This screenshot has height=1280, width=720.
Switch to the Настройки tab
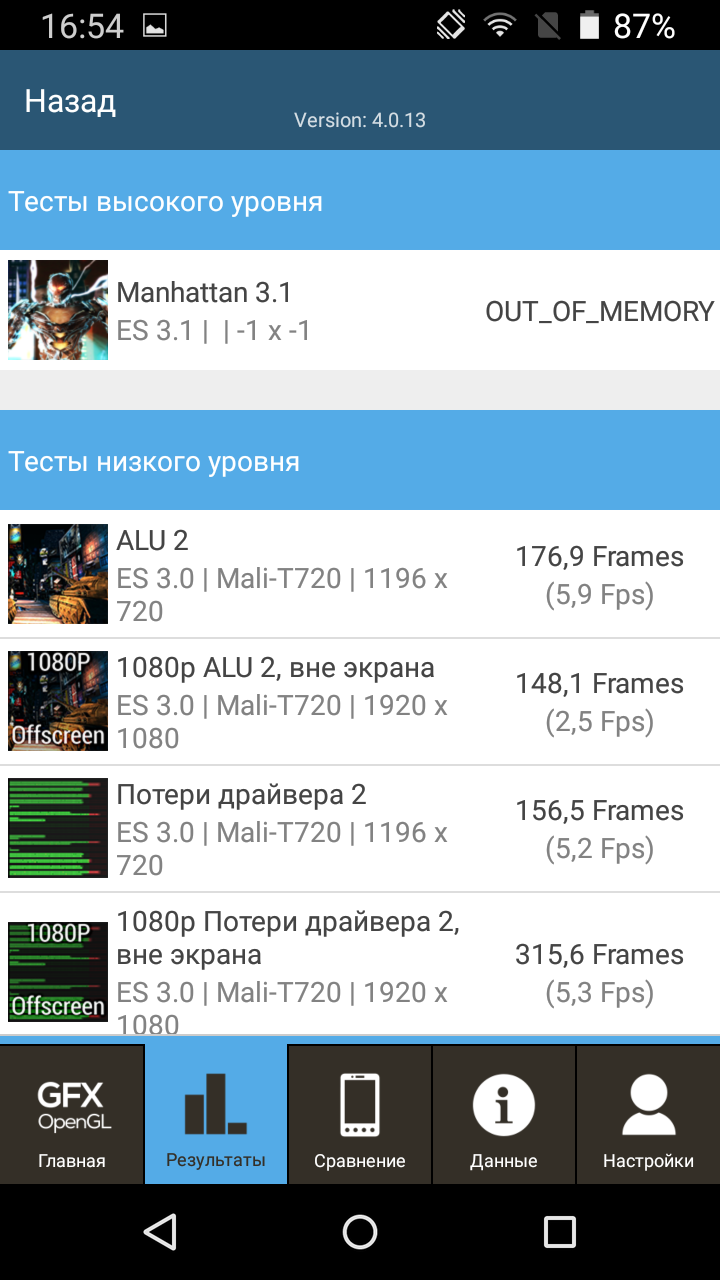pyautogui.click(x=648, y=1115)
